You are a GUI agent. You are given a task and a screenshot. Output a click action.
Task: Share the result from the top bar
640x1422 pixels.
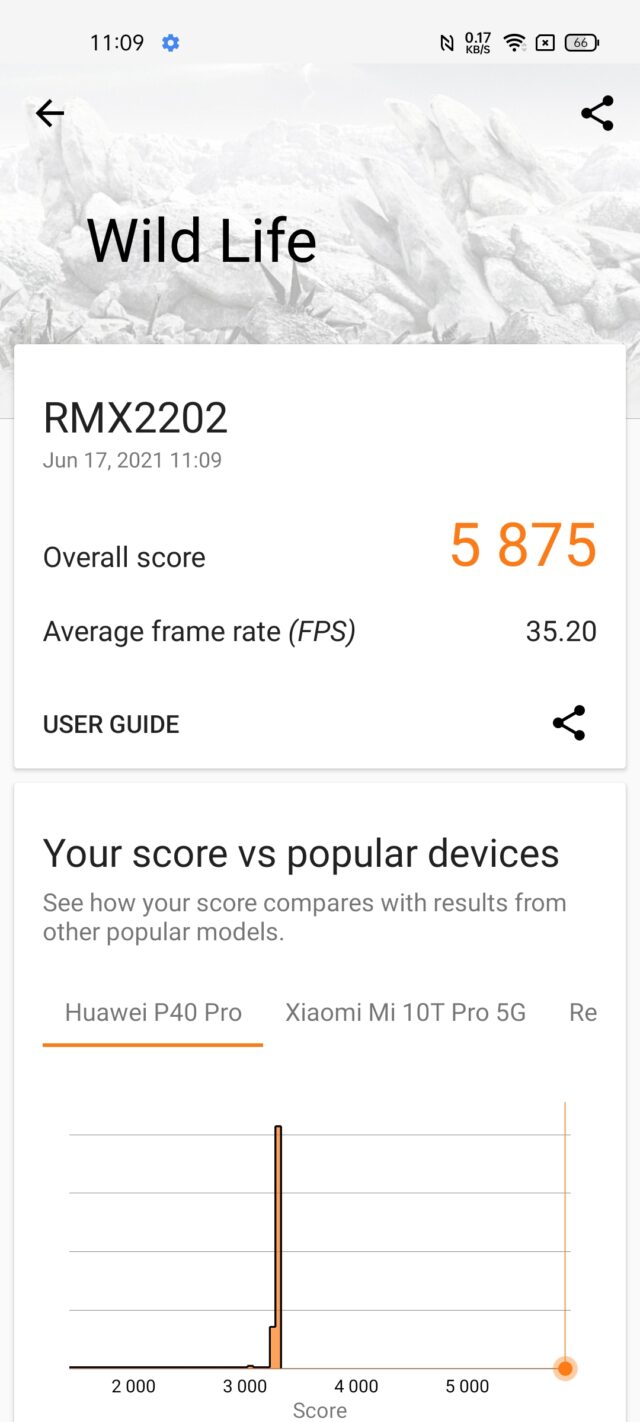click(x=597, y=114)
